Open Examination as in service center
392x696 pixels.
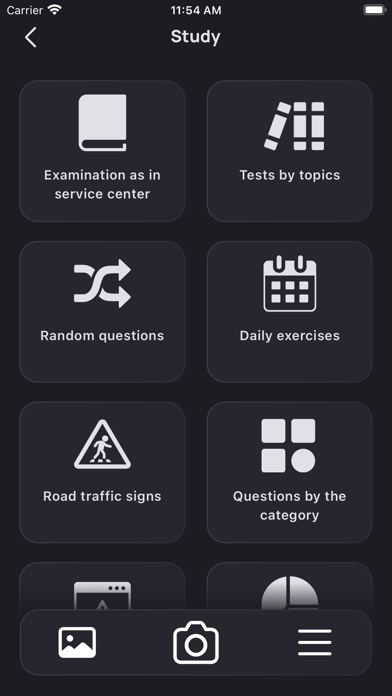[102, 151]
